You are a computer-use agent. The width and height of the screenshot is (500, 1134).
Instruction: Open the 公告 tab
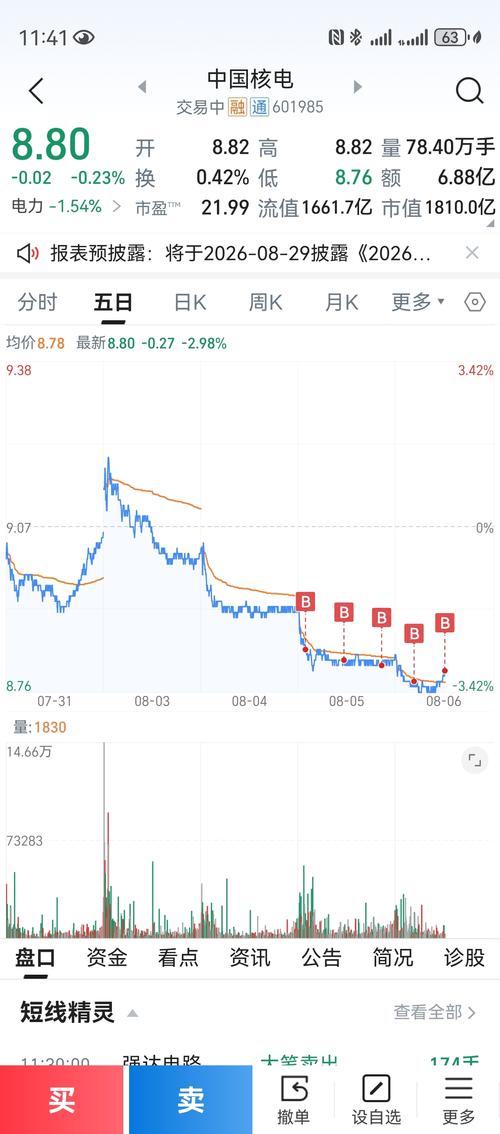321,958
